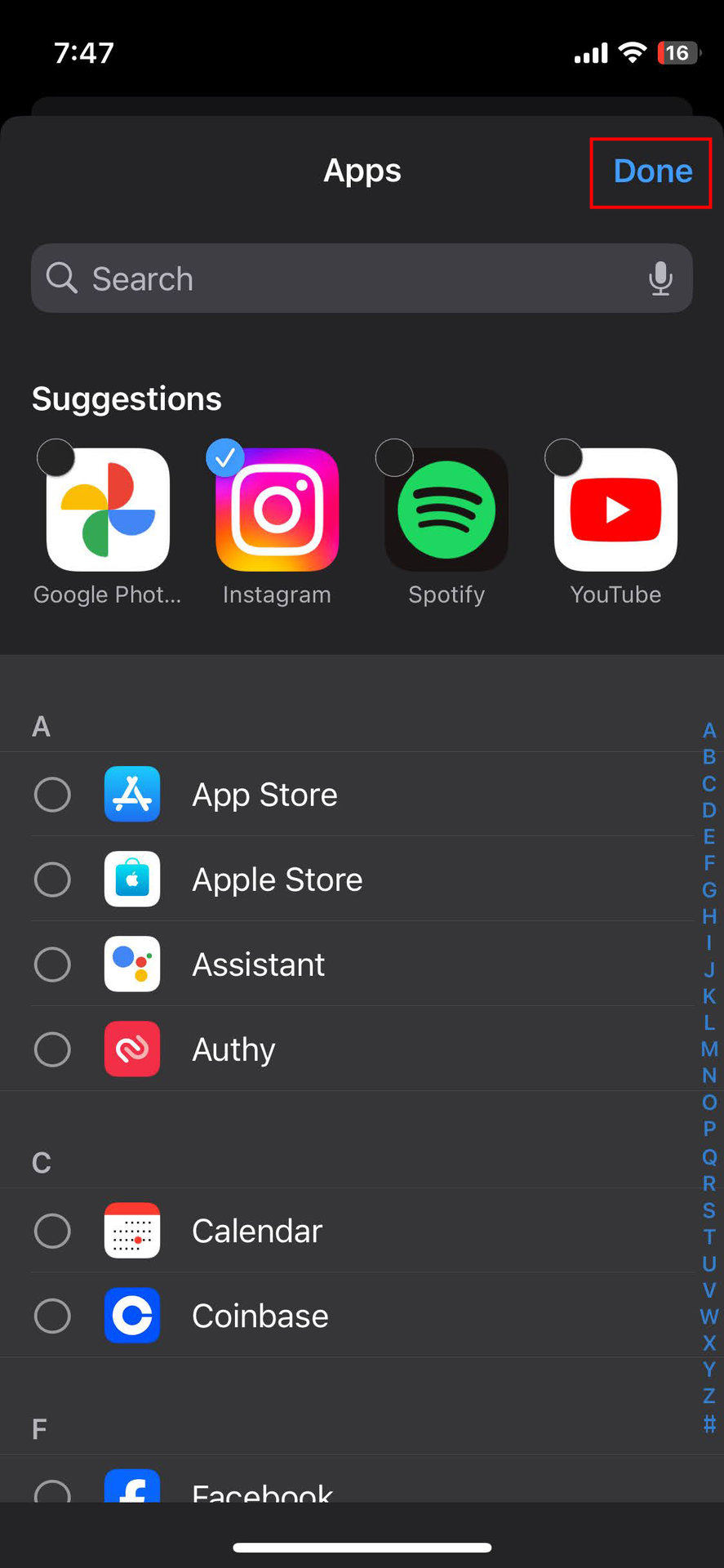Mark Assistant as selected
This screenshot has height=1568, width=724.
(x=52, y=964)
